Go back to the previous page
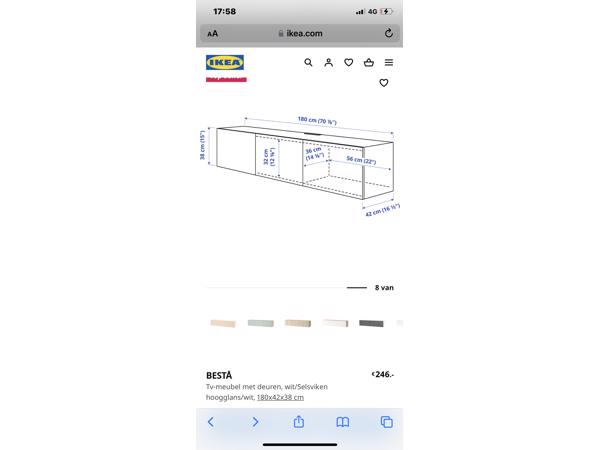 211,422
